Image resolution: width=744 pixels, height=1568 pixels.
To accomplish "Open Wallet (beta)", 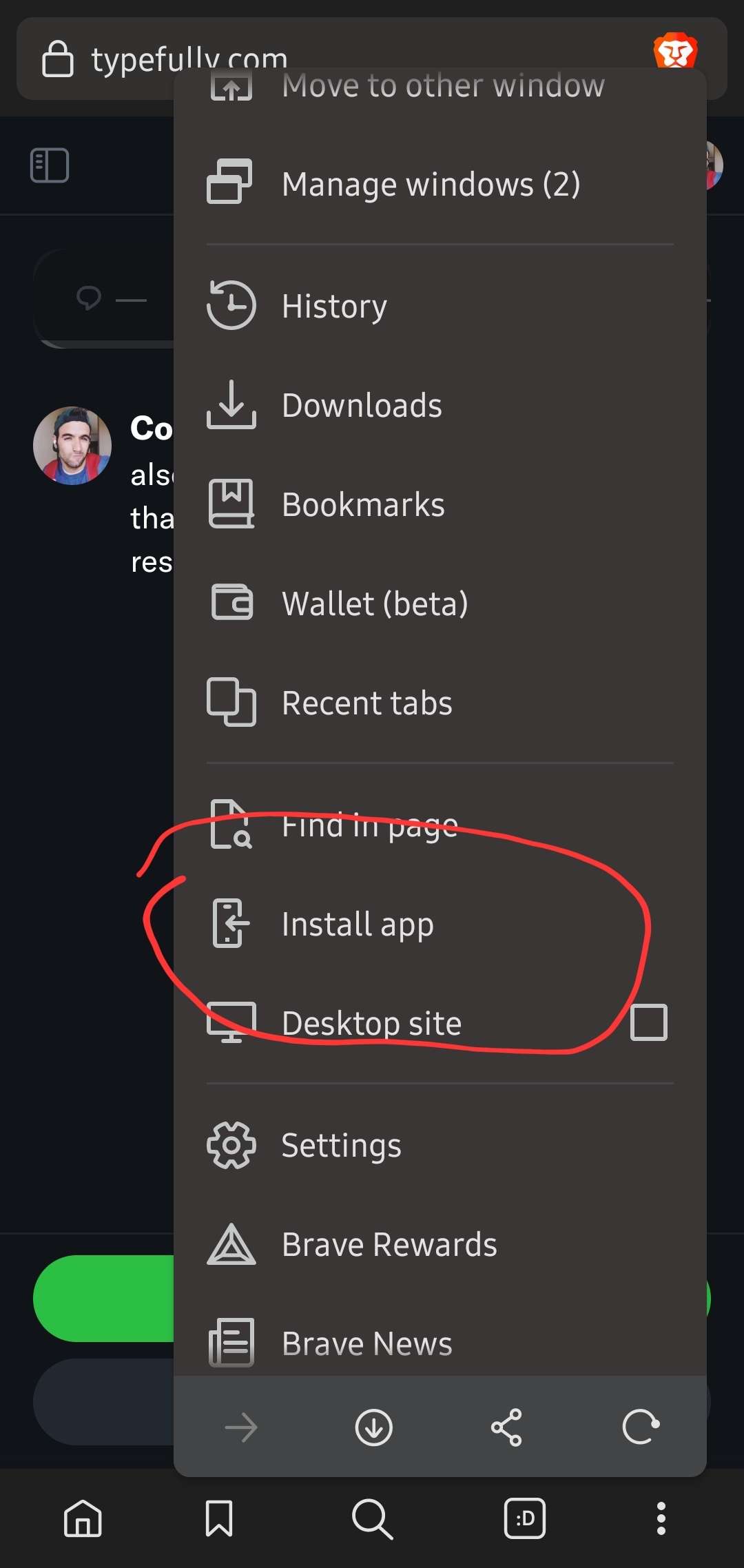I will [375, 604].
